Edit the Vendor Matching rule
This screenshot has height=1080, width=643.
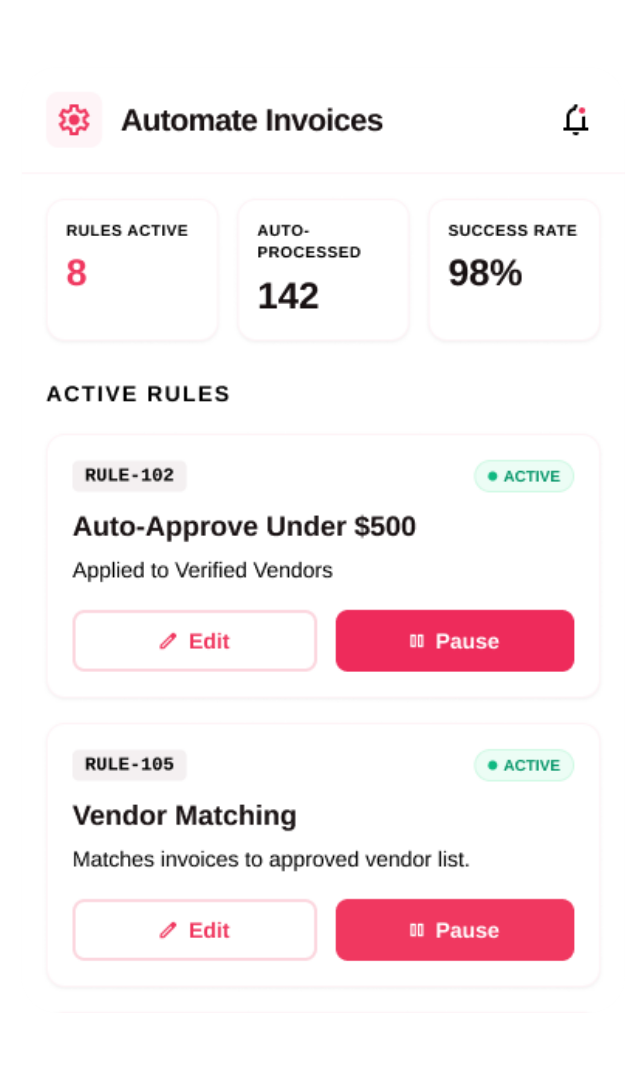click(x=195, y=930)
